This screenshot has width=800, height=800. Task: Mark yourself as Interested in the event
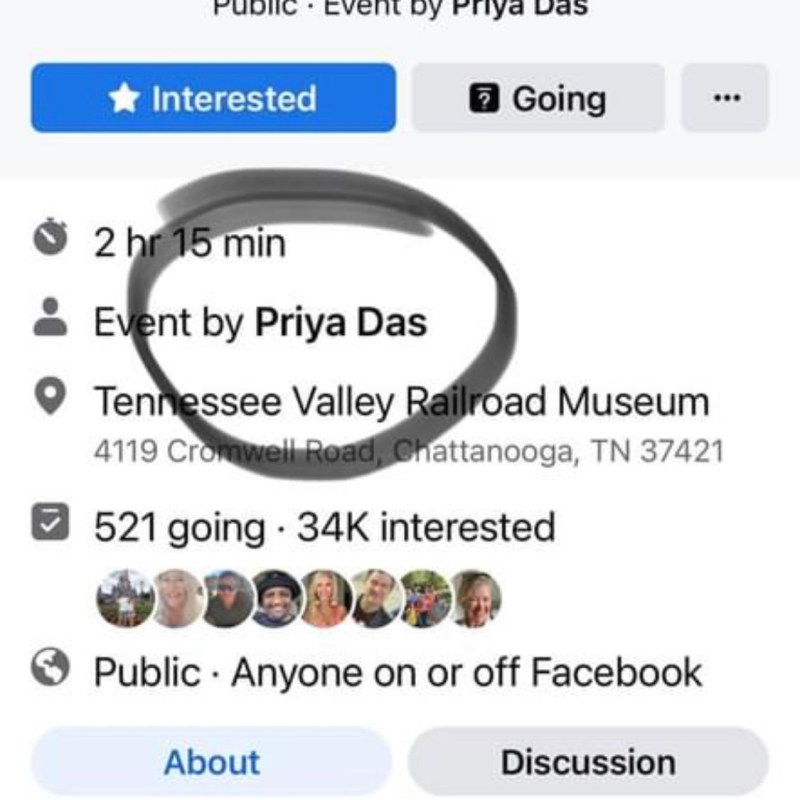(213, 98)
